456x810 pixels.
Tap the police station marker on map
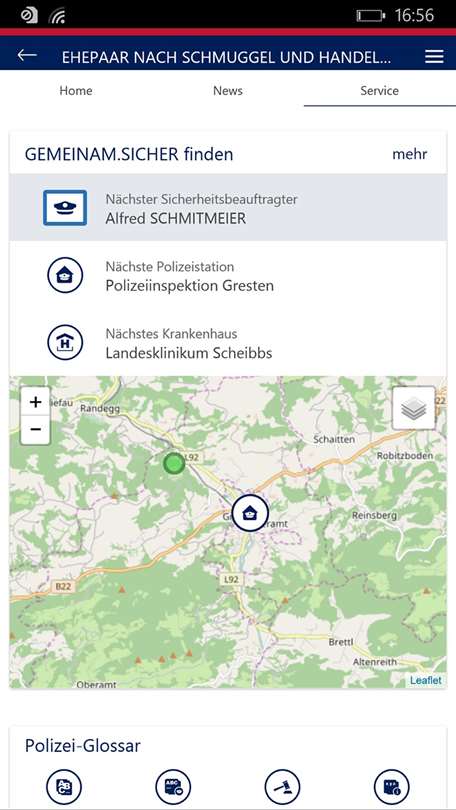click(250, 512)
